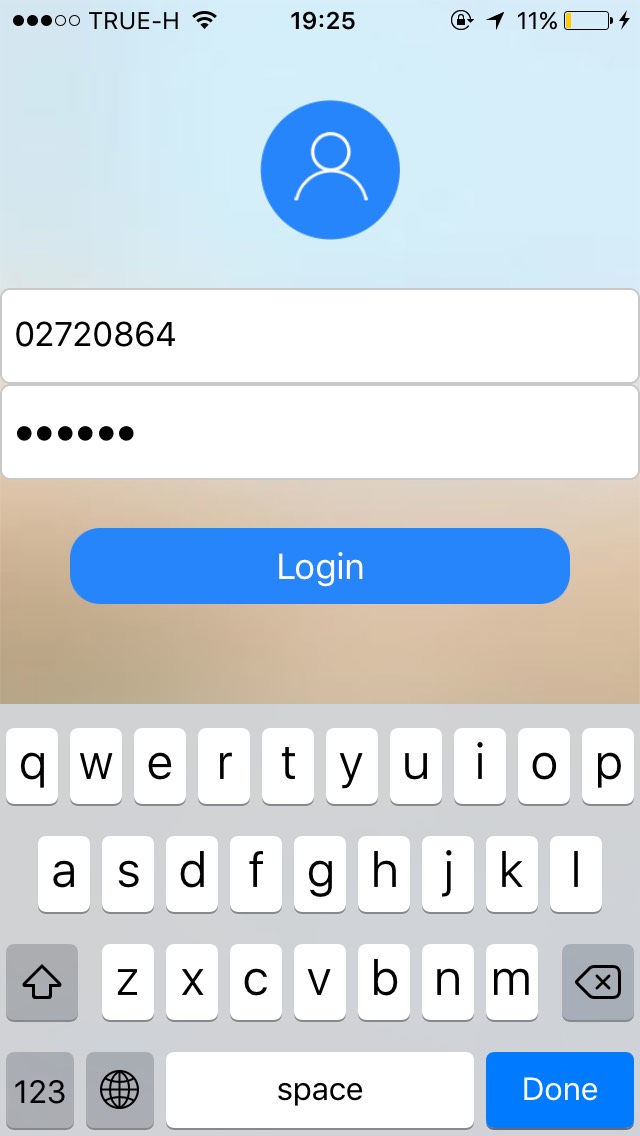Viewport: 640px width, 1136px height.
Task: Open the globe language switcher key
Action: pyautogui.click(x=120, y=1090)
